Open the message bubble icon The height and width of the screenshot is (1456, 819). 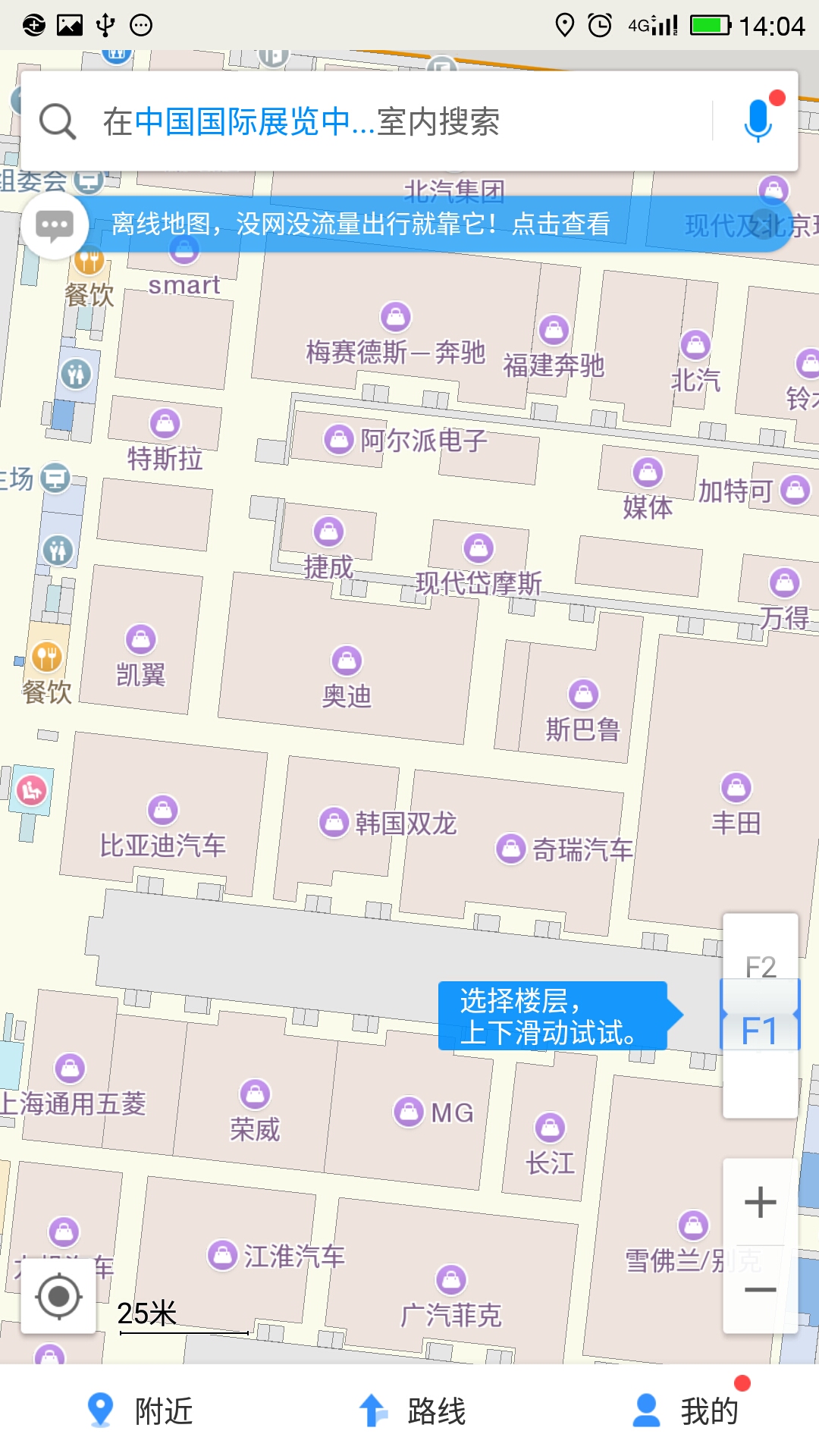55,225
